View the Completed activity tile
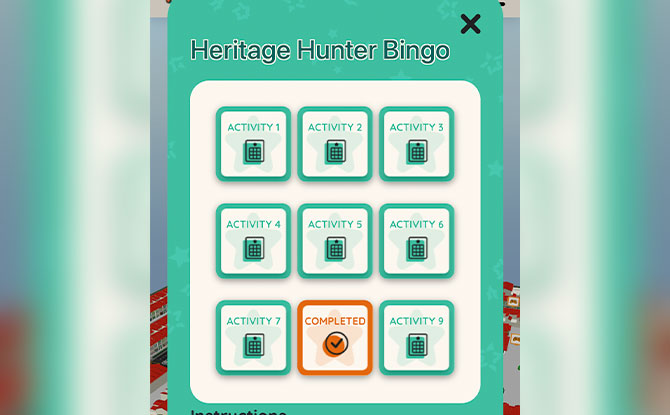Screen dimensions: 670x415 pyautogui.click(x=334, y=337)
